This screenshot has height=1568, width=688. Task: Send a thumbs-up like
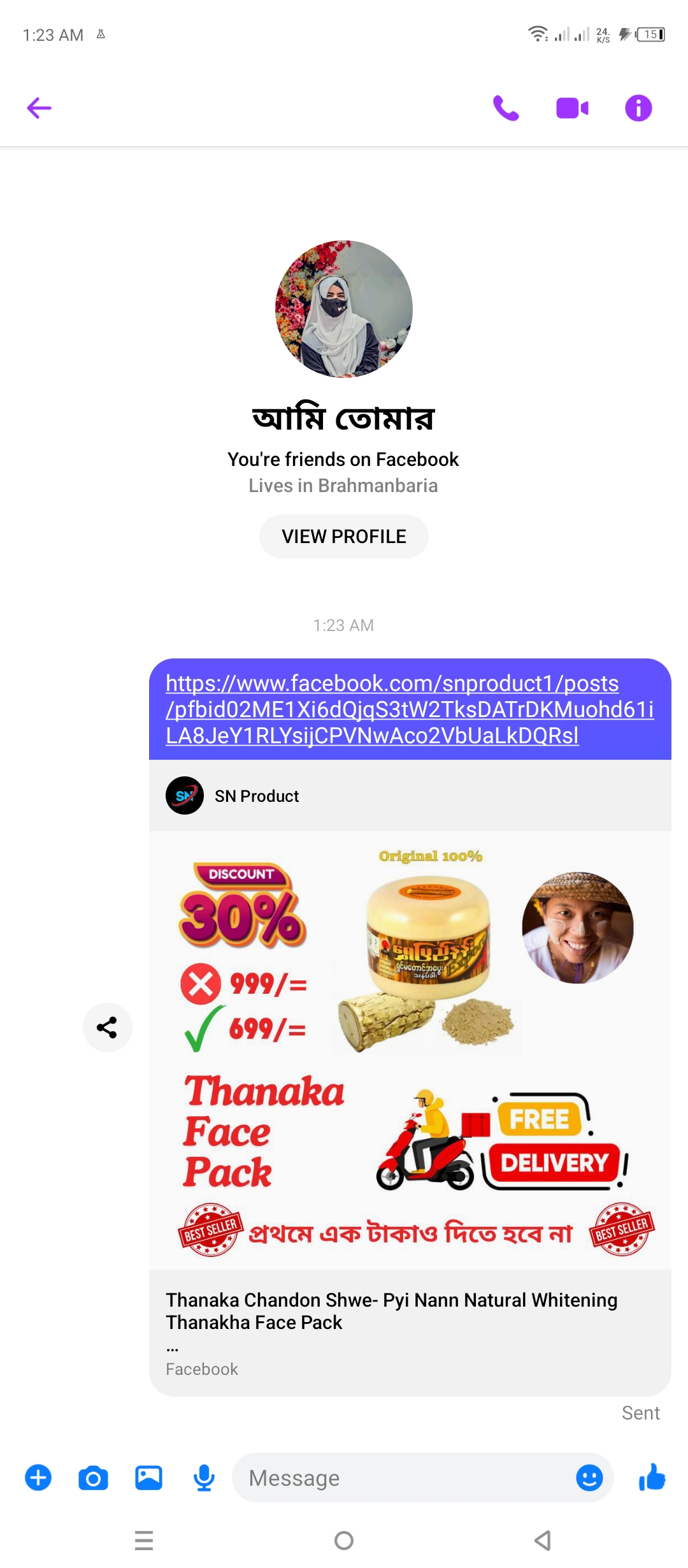click(x=652, y=1477)
